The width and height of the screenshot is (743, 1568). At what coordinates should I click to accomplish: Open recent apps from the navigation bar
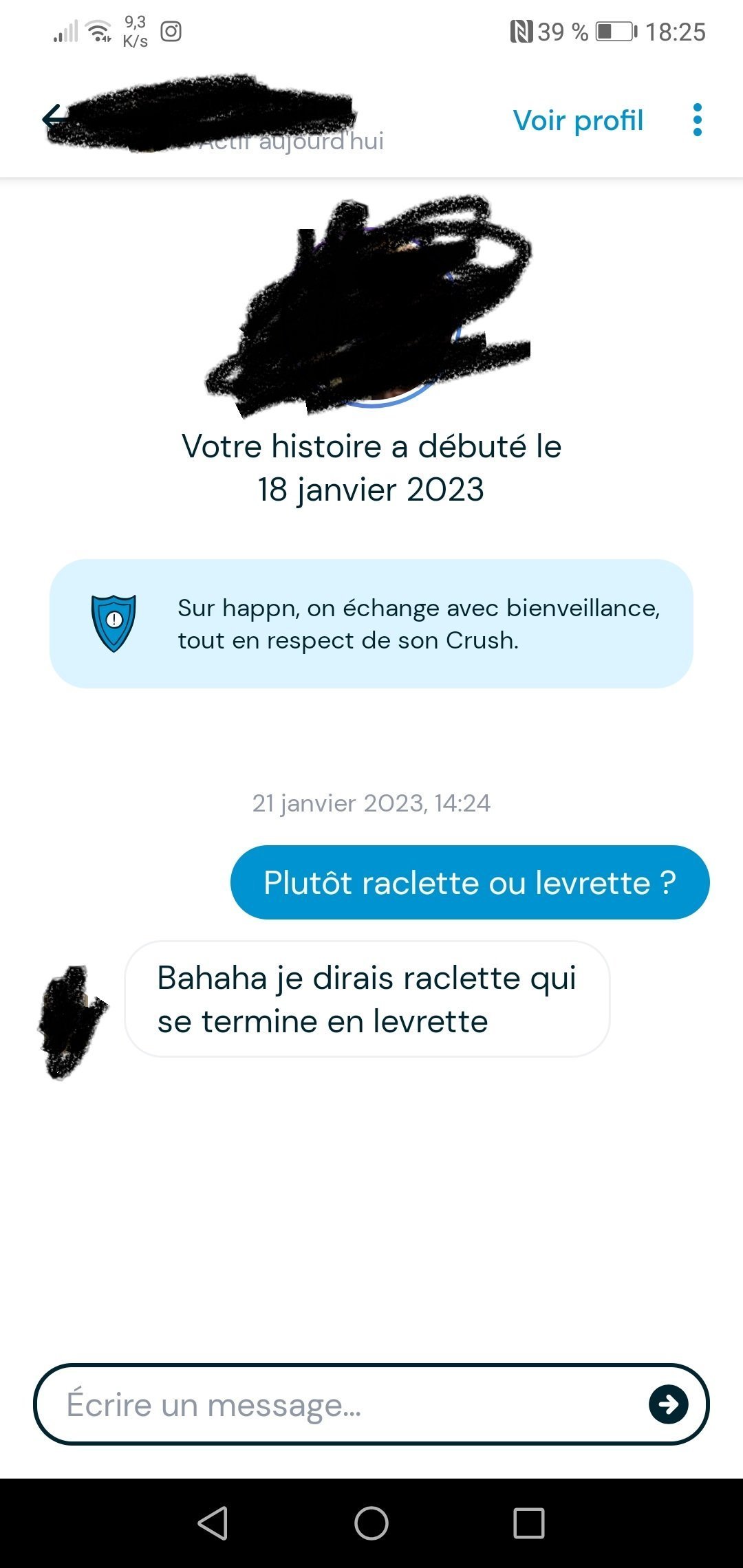529,1523
